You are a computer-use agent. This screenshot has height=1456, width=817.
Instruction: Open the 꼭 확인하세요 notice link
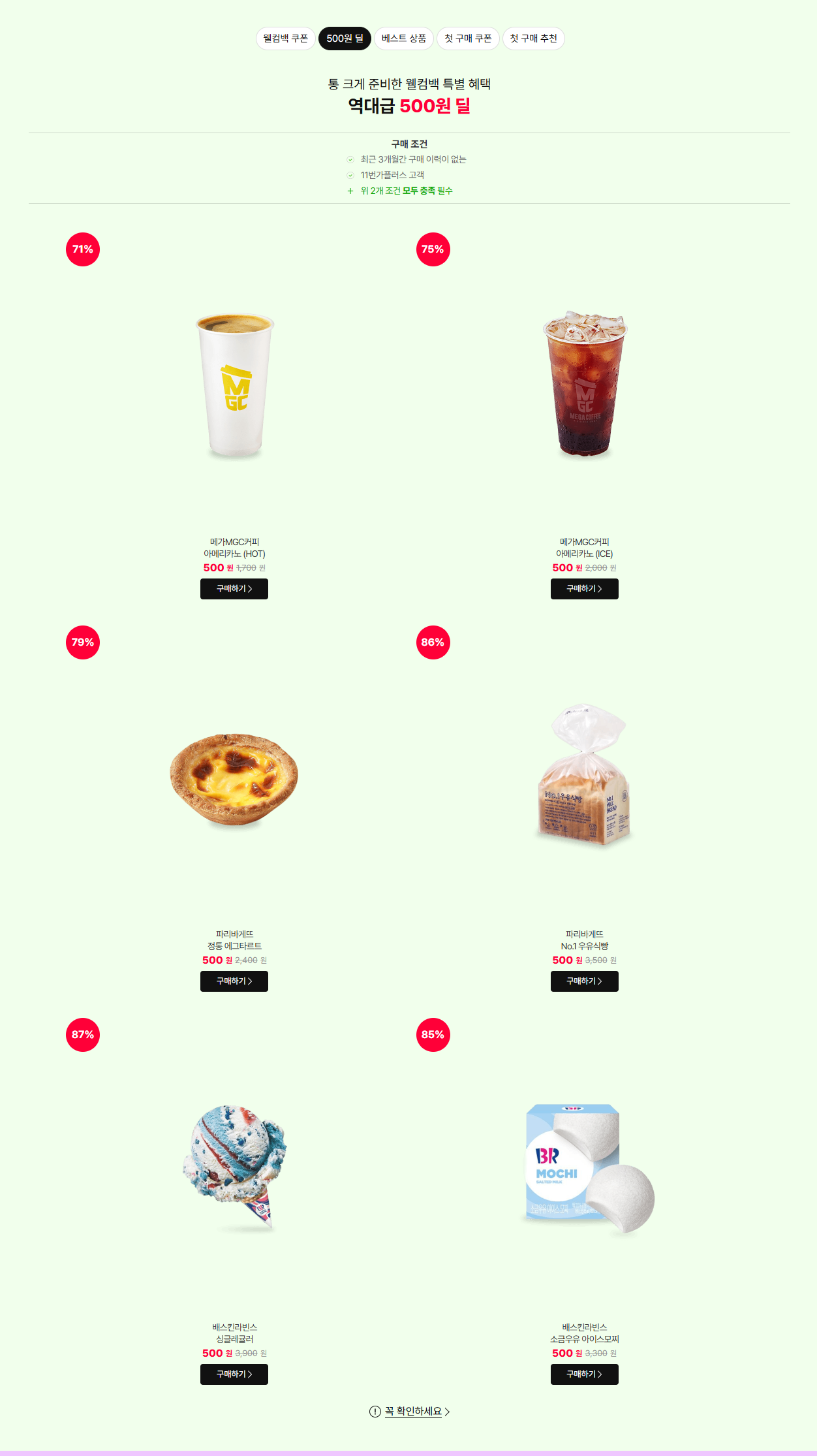[x=412, y=1412]
